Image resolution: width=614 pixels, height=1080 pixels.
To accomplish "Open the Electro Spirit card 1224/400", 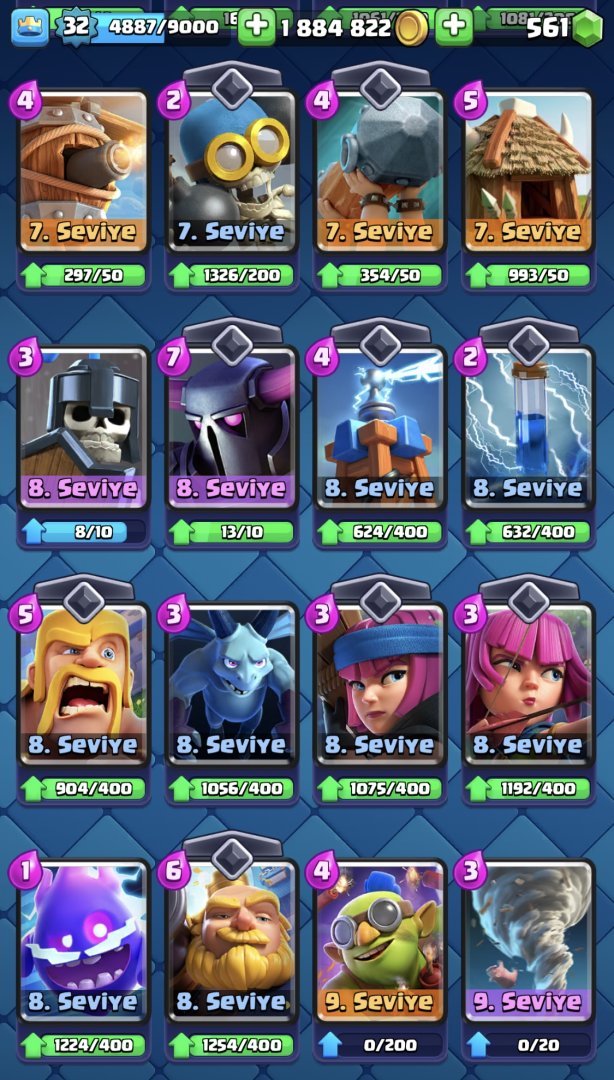I will pyautogui.click(x=84, y=944).
